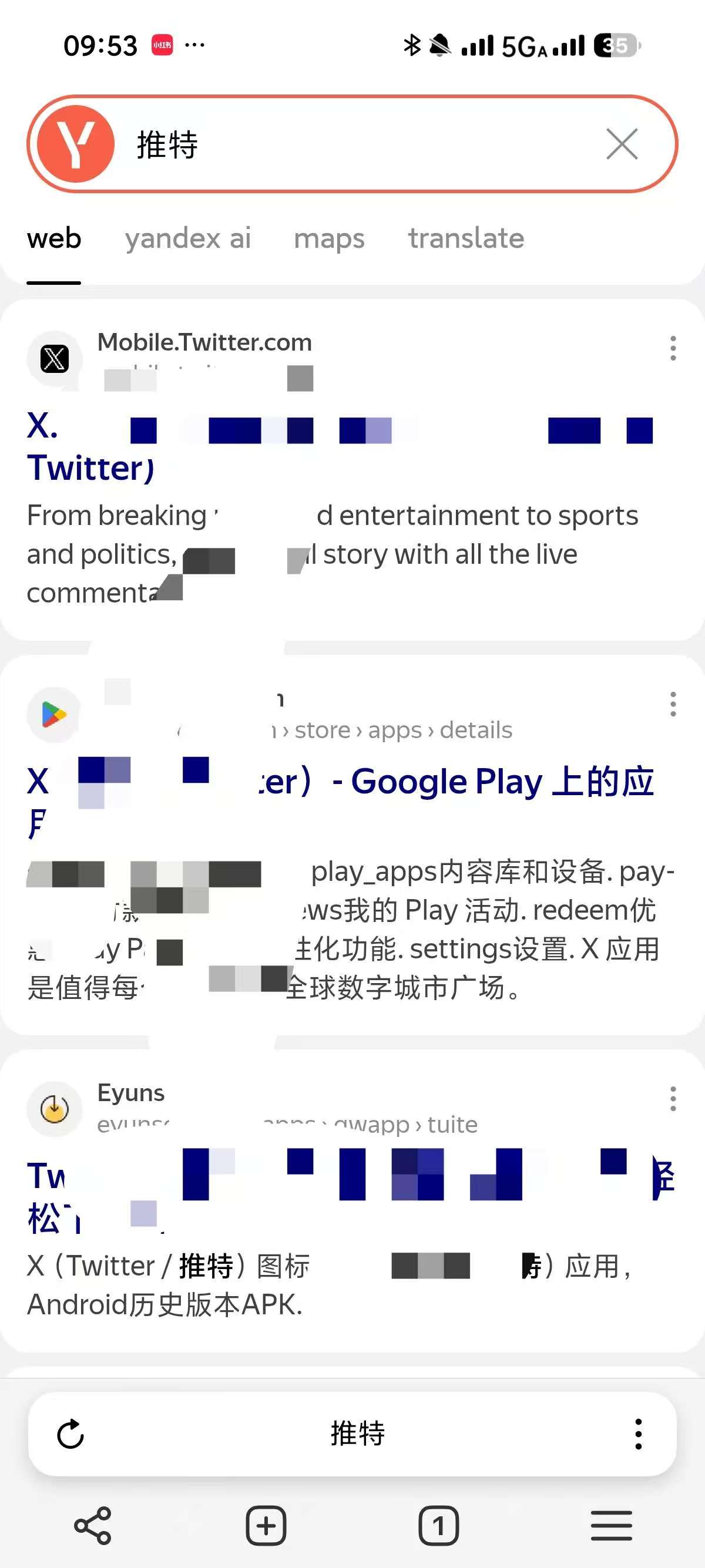The width and height of the screenshot is (705, 1568).
Task: Tap the 小红书 notification icon in the status bar
Action: click(161, 44)
